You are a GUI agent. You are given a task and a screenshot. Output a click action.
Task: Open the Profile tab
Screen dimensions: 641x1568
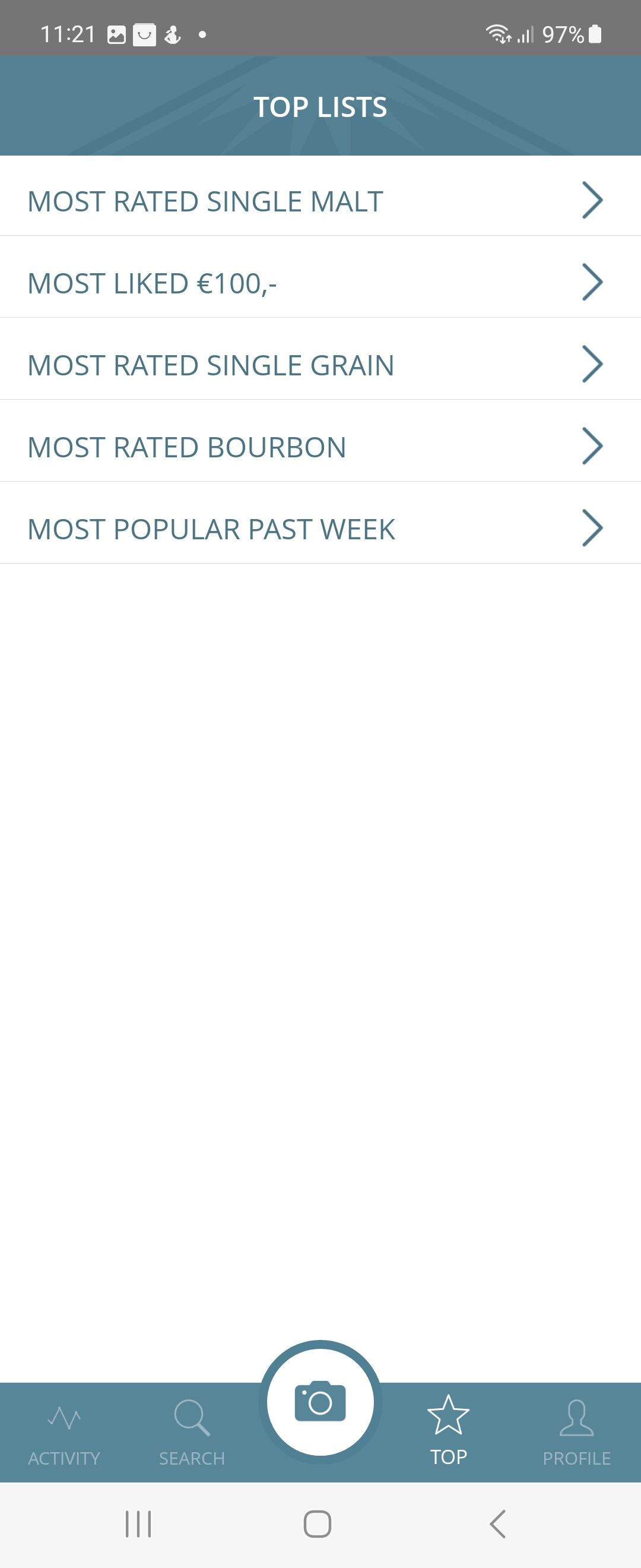pos(576,1434)
